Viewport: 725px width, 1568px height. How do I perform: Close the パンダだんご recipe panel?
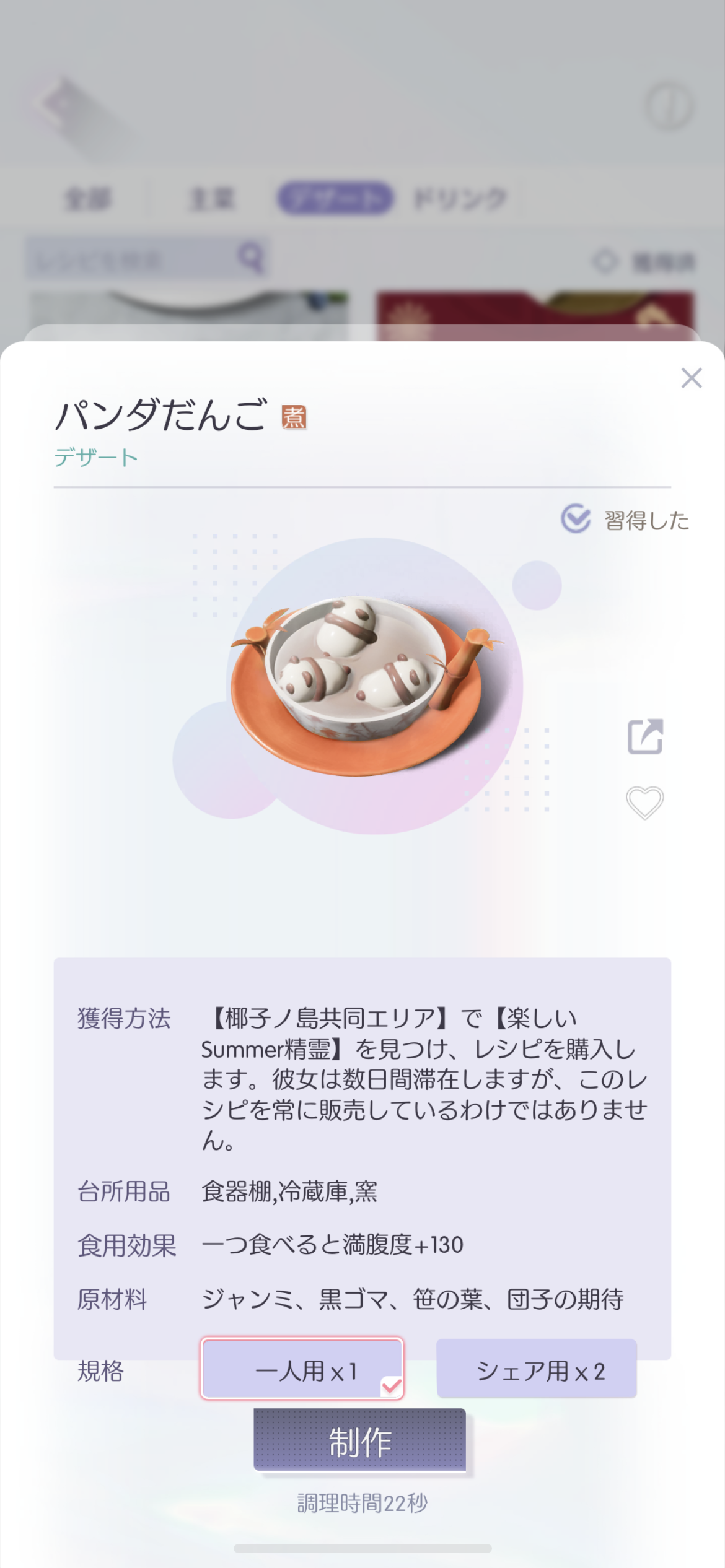(x=691, y=378)
